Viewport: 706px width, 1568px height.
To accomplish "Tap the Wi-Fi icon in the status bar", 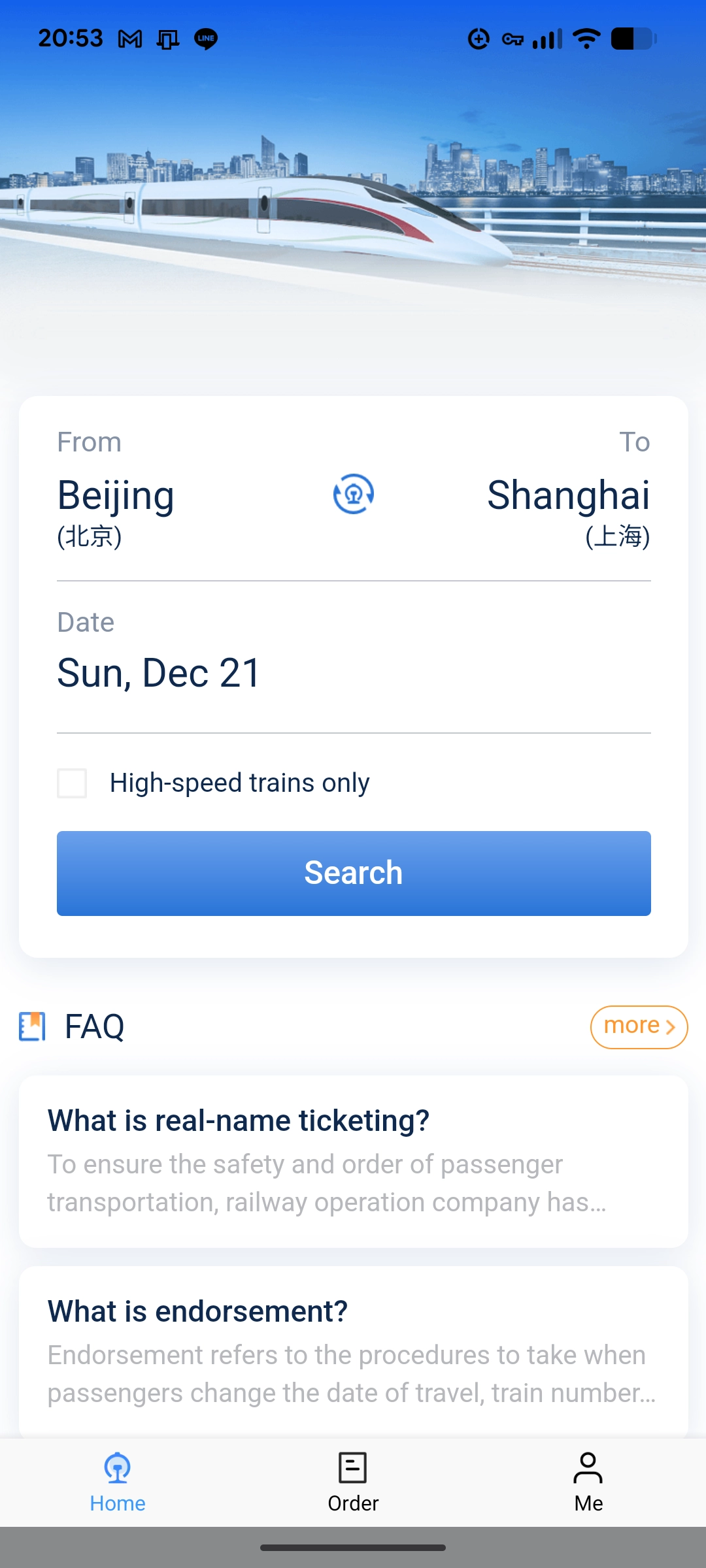I will click(585, 39).
